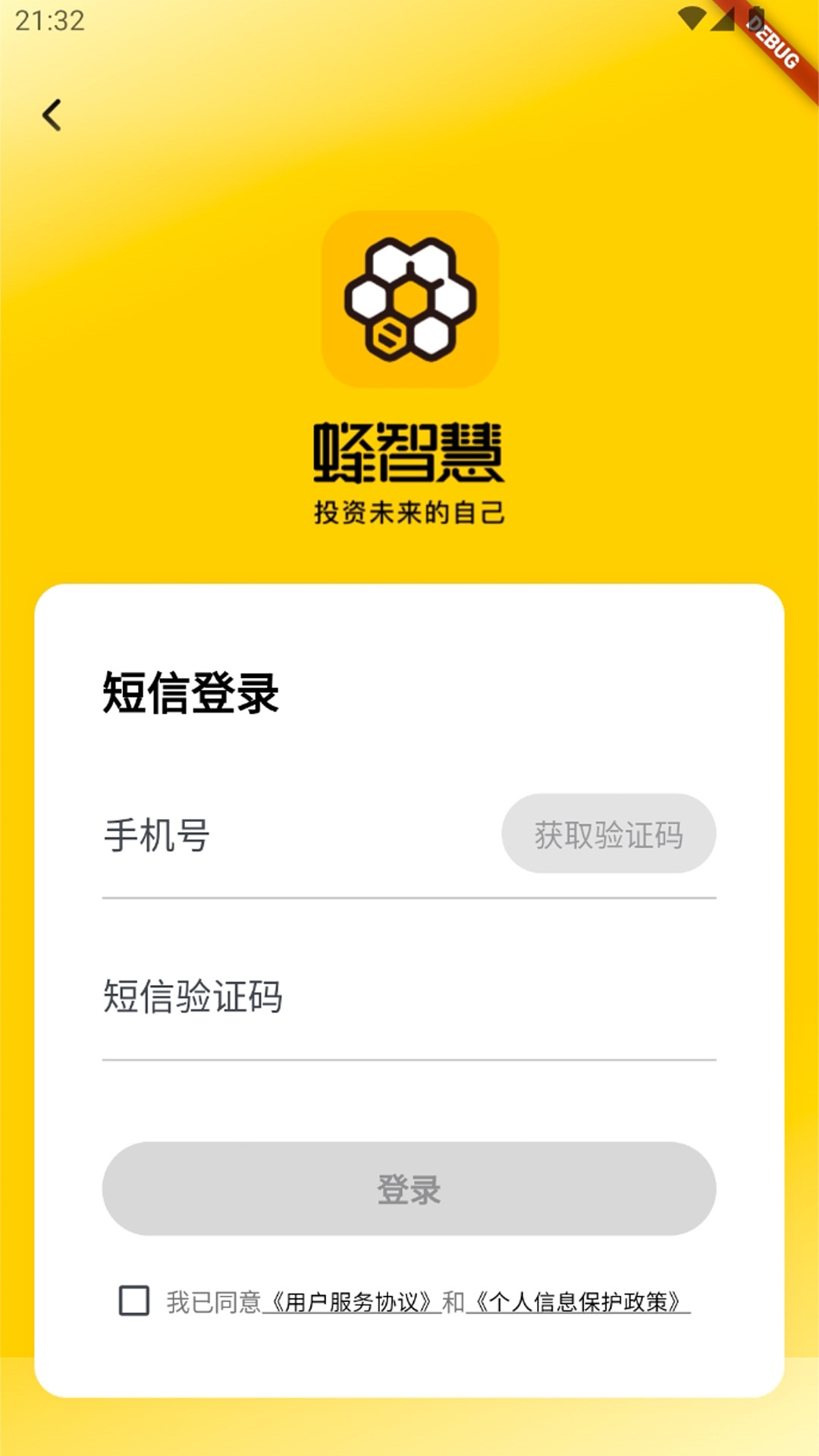Tap the slogan 投资未来的自己
The image size is (819, 1456).
coord(409,511)
